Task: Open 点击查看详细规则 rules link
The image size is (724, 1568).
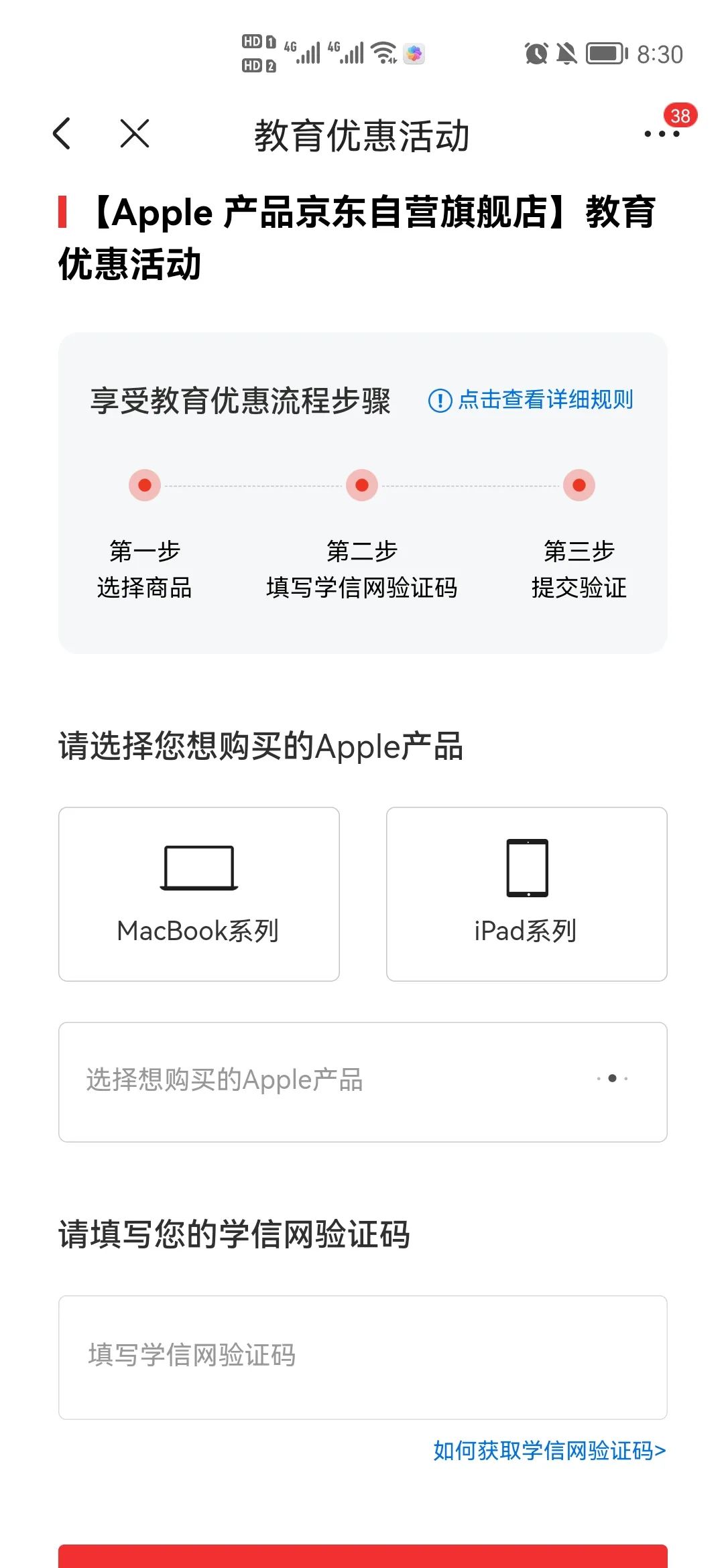Action: (546, 401)
